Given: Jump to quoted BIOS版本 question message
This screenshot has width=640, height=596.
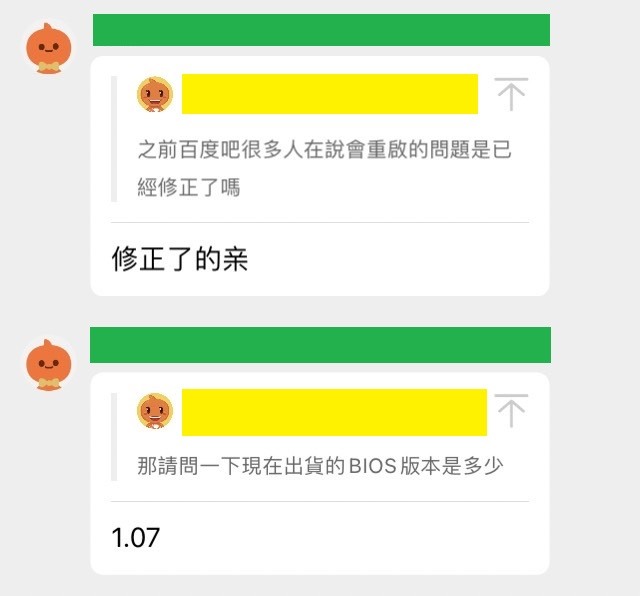Looking at the screenshot, I should [x=511, y=410].
